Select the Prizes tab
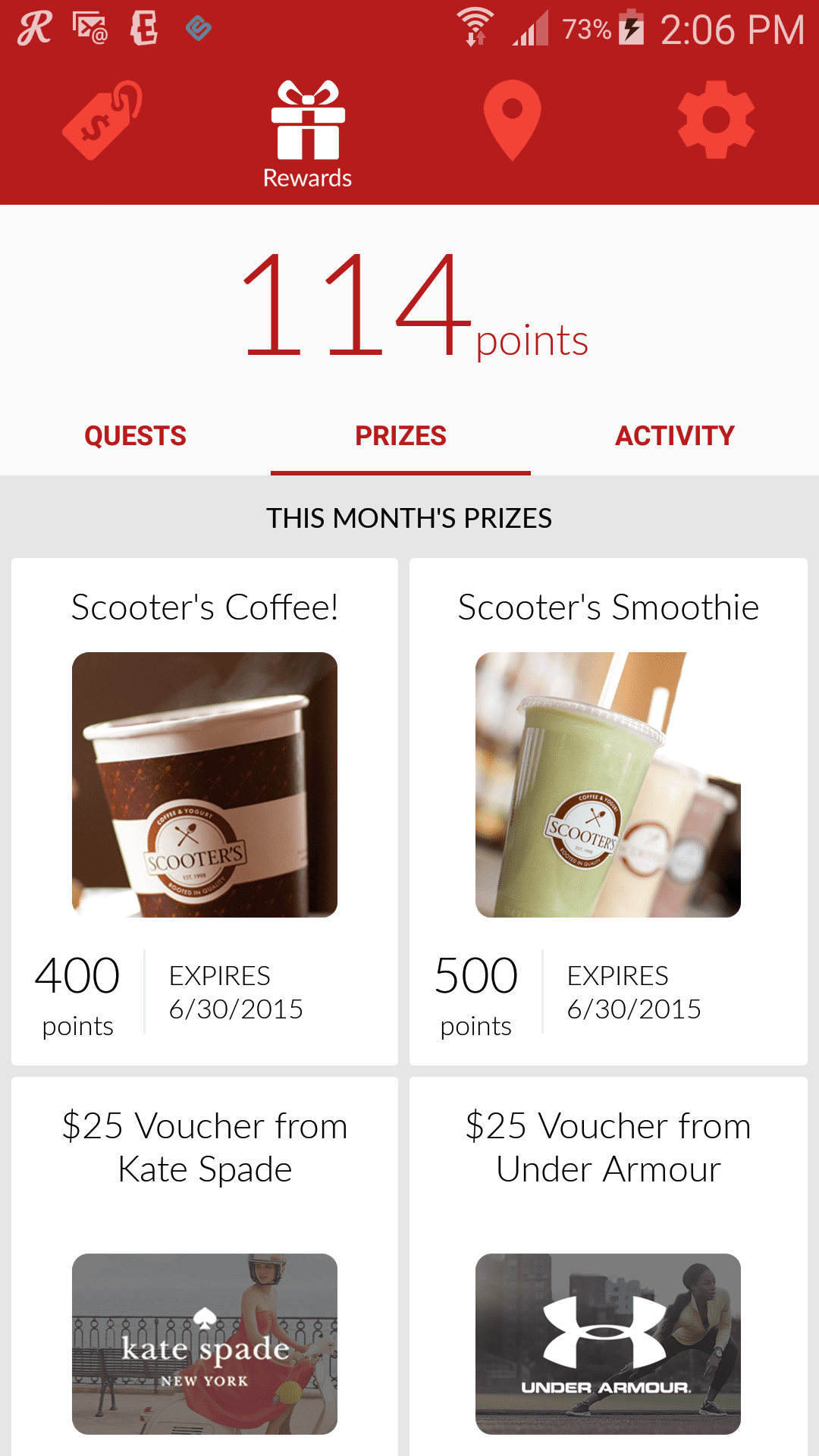The height and width of the screenshot is (1456, 819). (x=400, y=436)
